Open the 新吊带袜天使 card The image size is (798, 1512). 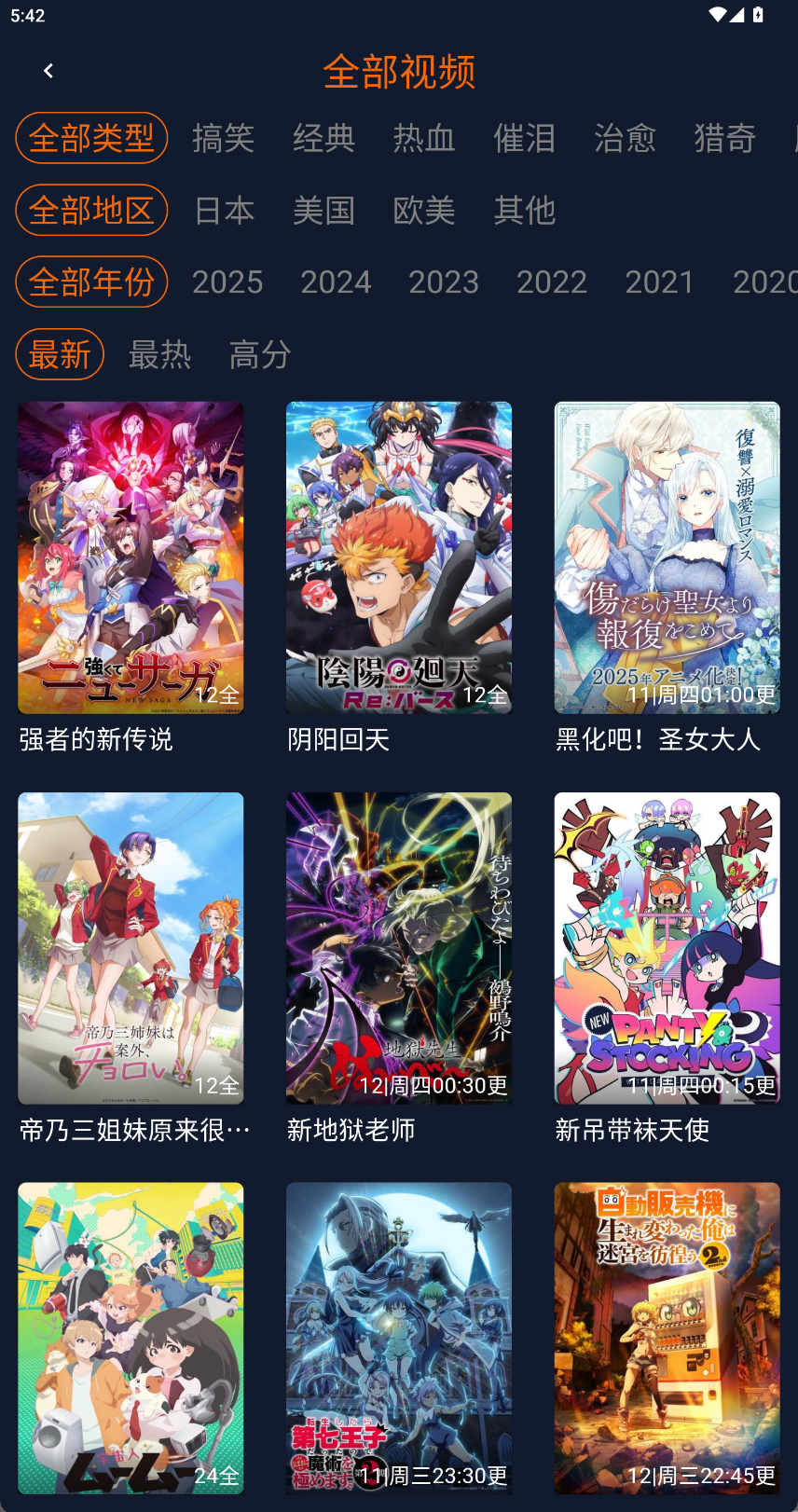coord(667,948)
